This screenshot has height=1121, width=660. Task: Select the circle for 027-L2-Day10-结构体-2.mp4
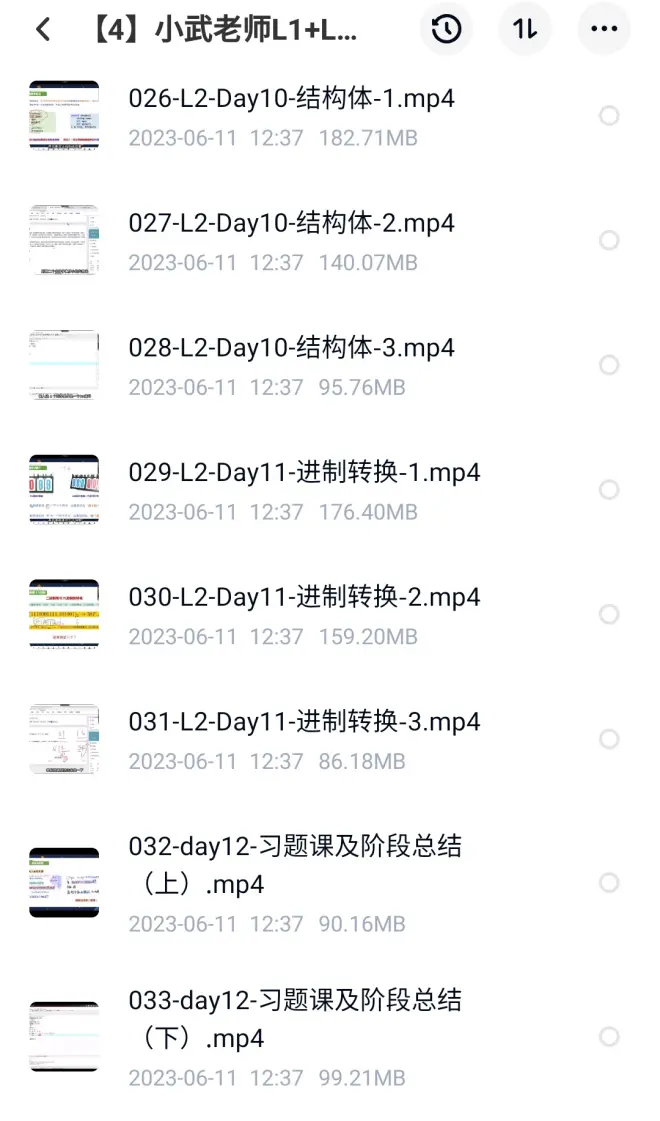pyautogui.click(x=609, y=241)
